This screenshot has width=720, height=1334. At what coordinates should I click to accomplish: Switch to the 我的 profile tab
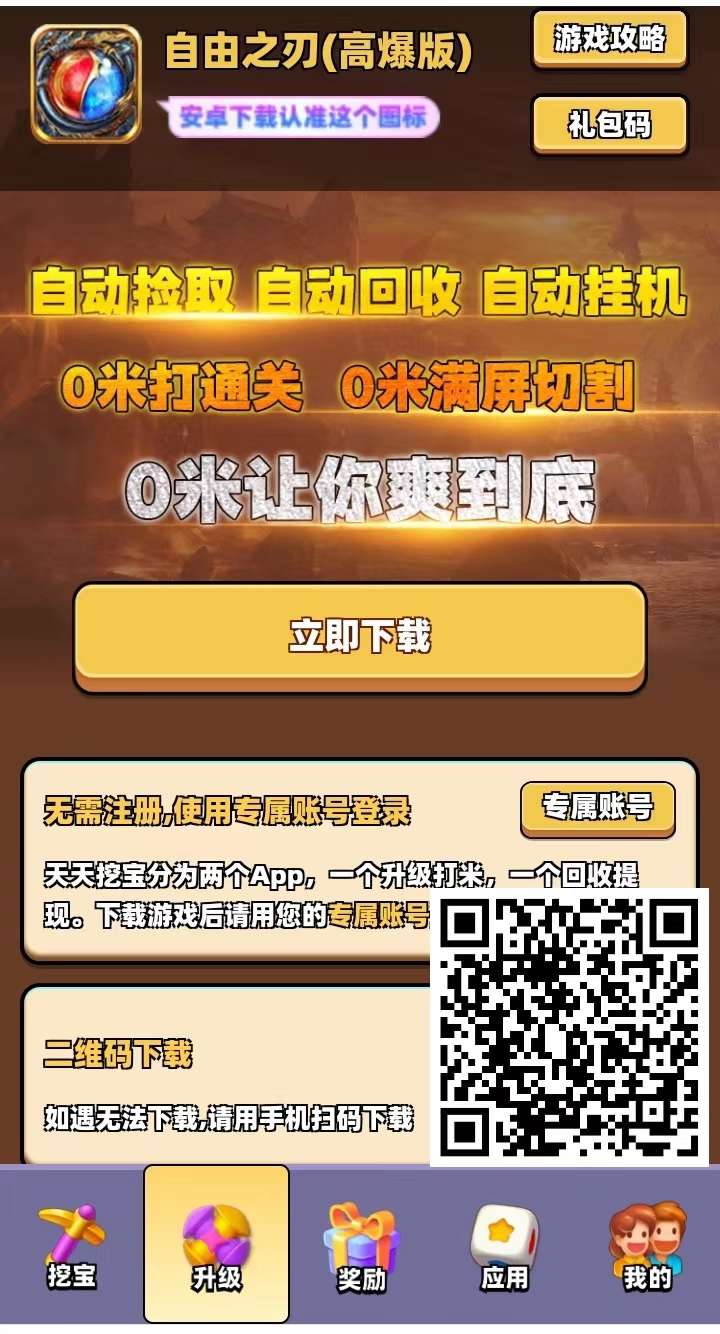click(648, 1247)
